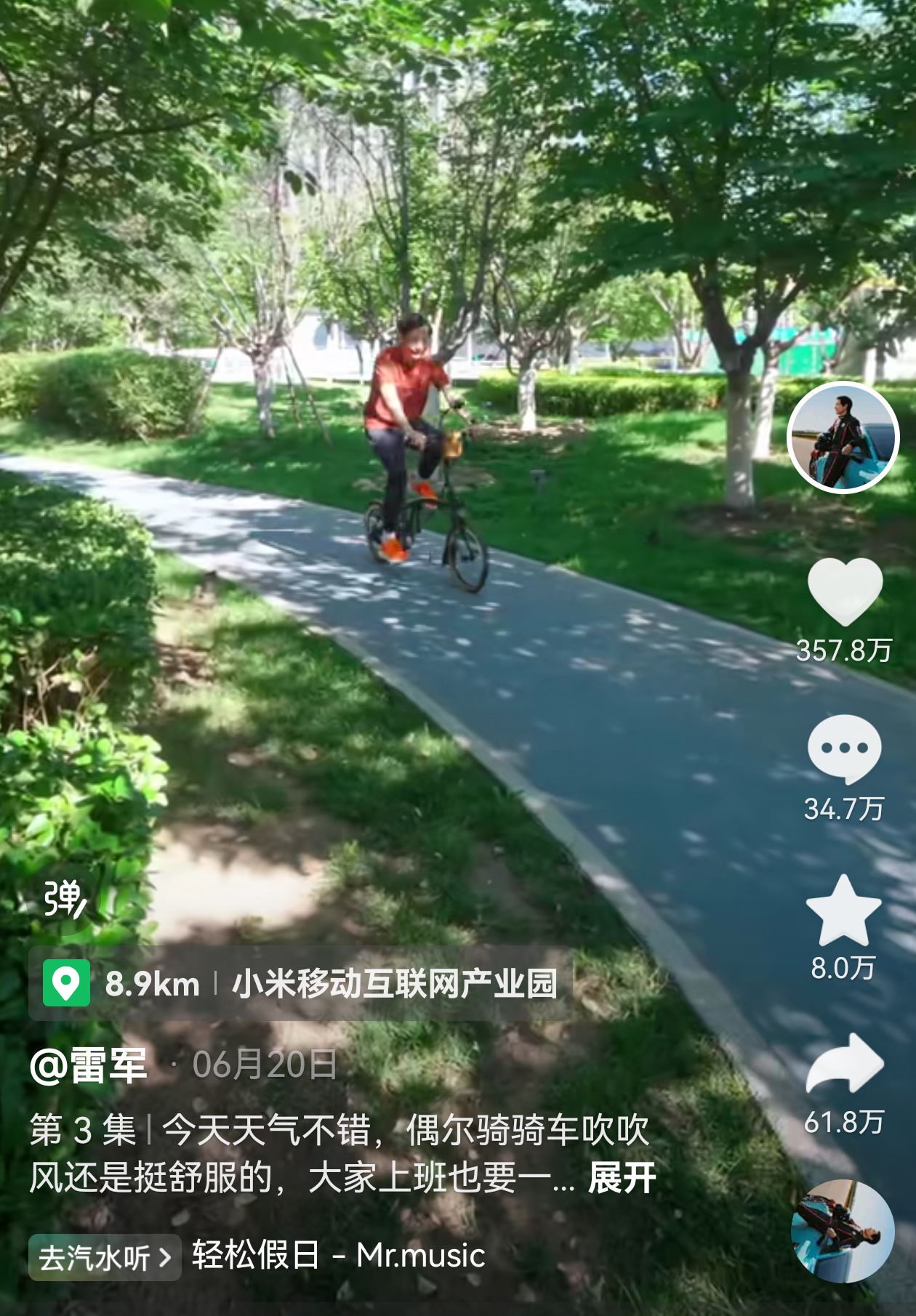Open the comments section
This screenshot has width=916, height=1316.
[x=844, y=748]
